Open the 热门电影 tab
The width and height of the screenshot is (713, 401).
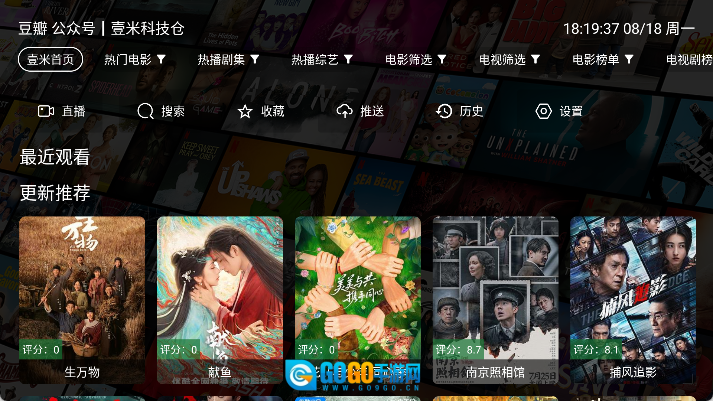[x=134, y=60]
